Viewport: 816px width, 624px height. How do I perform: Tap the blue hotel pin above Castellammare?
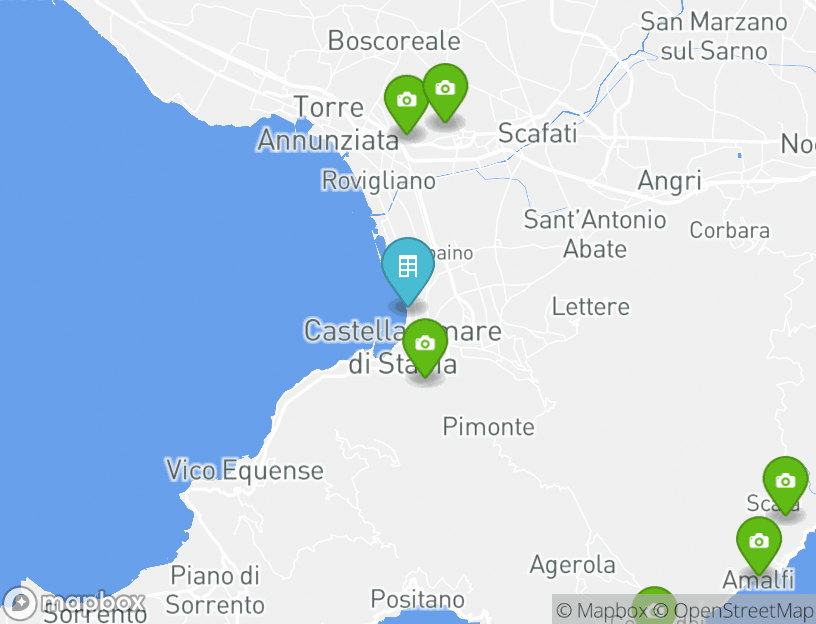click(x=408, y=268)
